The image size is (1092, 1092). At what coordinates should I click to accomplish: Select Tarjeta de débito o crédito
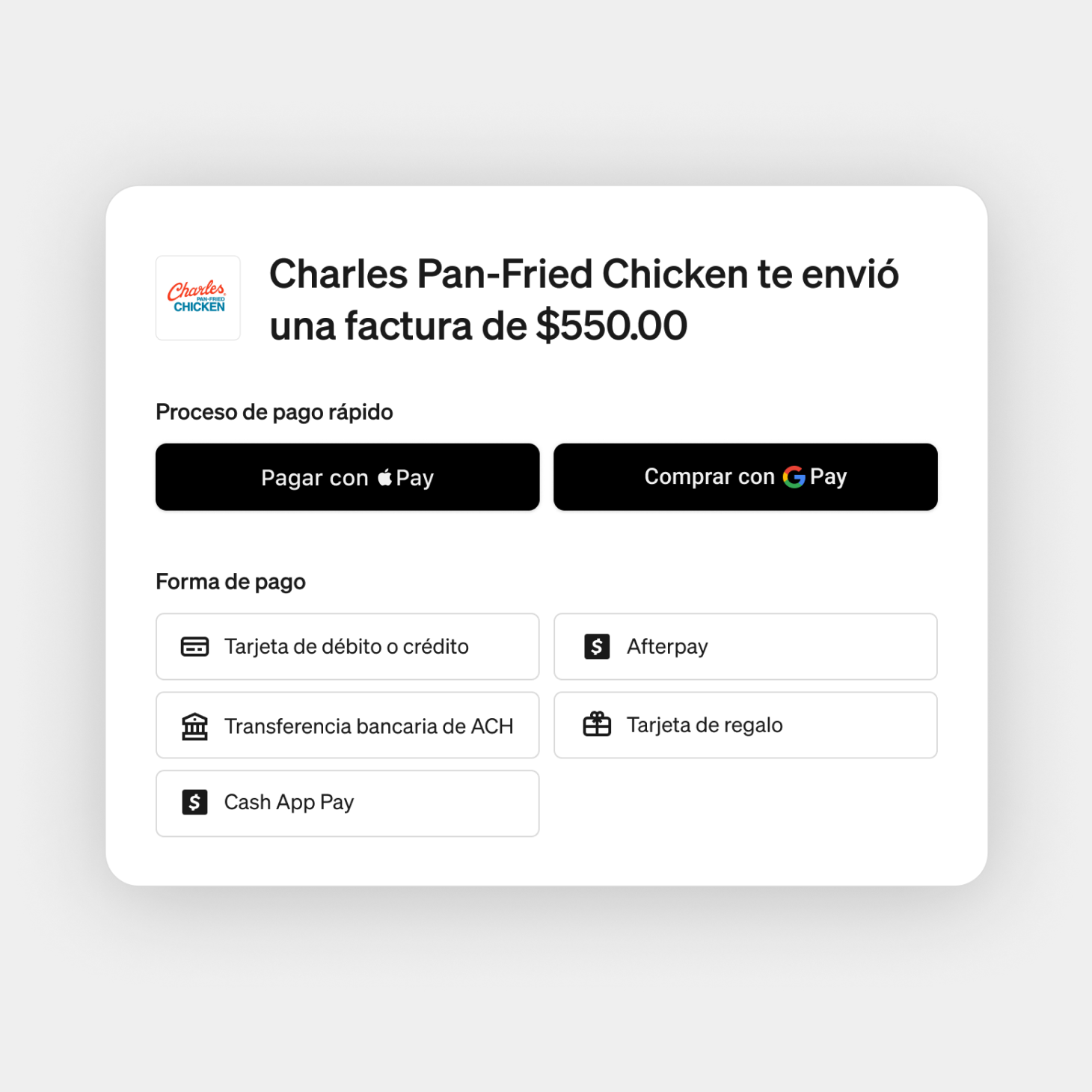point(347,646)
